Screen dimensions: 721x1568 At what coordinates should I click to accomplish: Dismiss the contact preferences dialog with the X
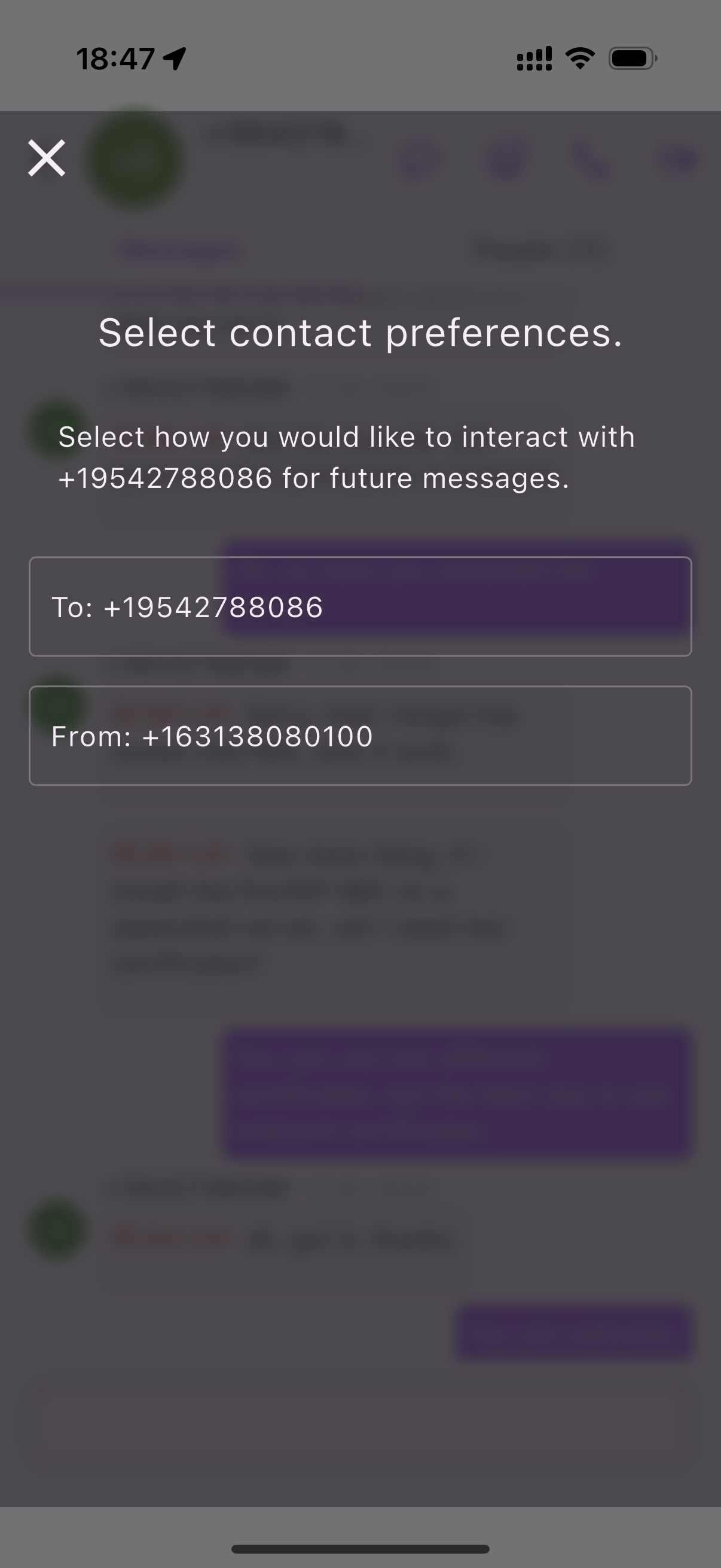point(47,158)
